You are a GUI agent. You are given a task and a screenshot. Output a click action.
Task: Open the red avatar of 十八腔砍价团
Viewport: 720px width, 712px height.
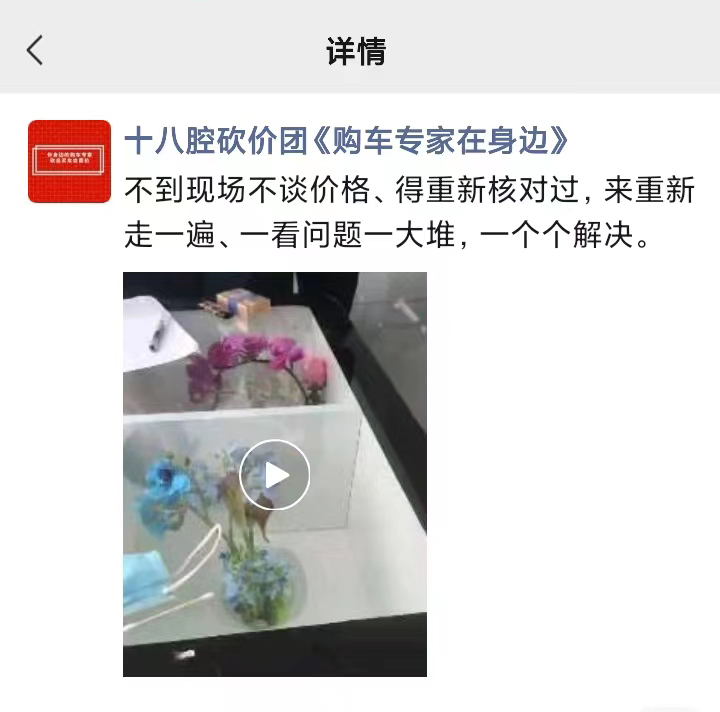tap(69, 161)
